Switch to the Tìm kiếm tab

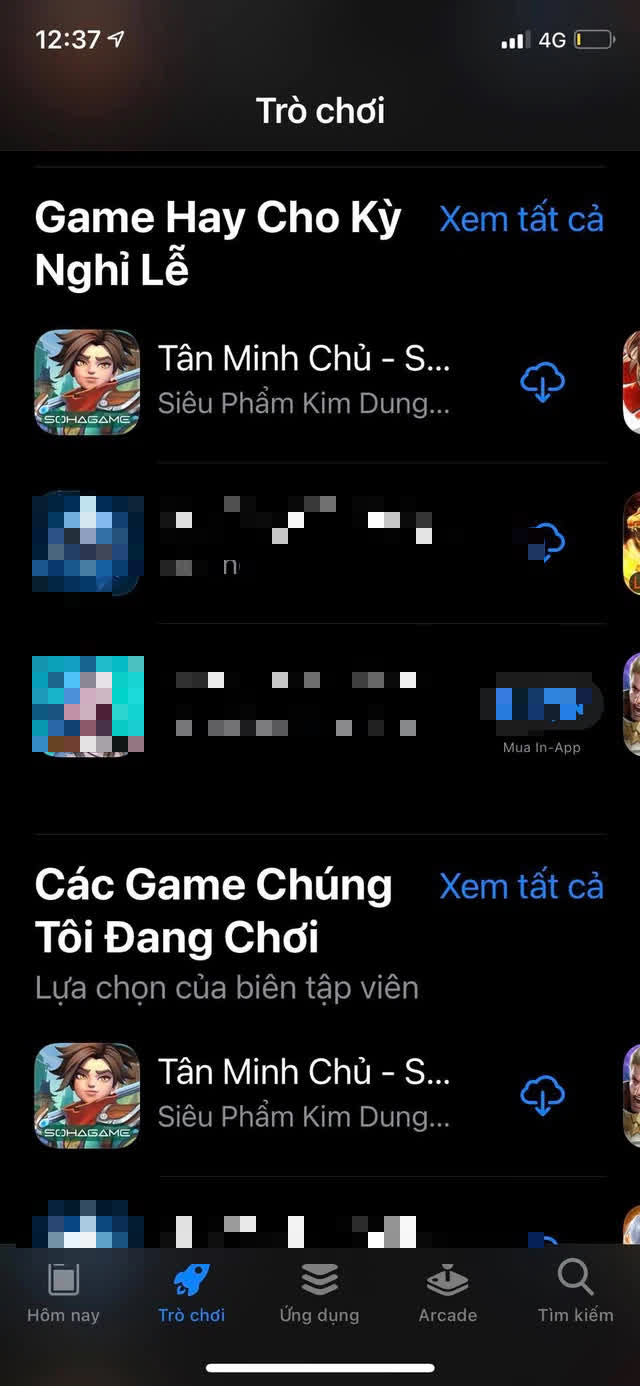575,1292
